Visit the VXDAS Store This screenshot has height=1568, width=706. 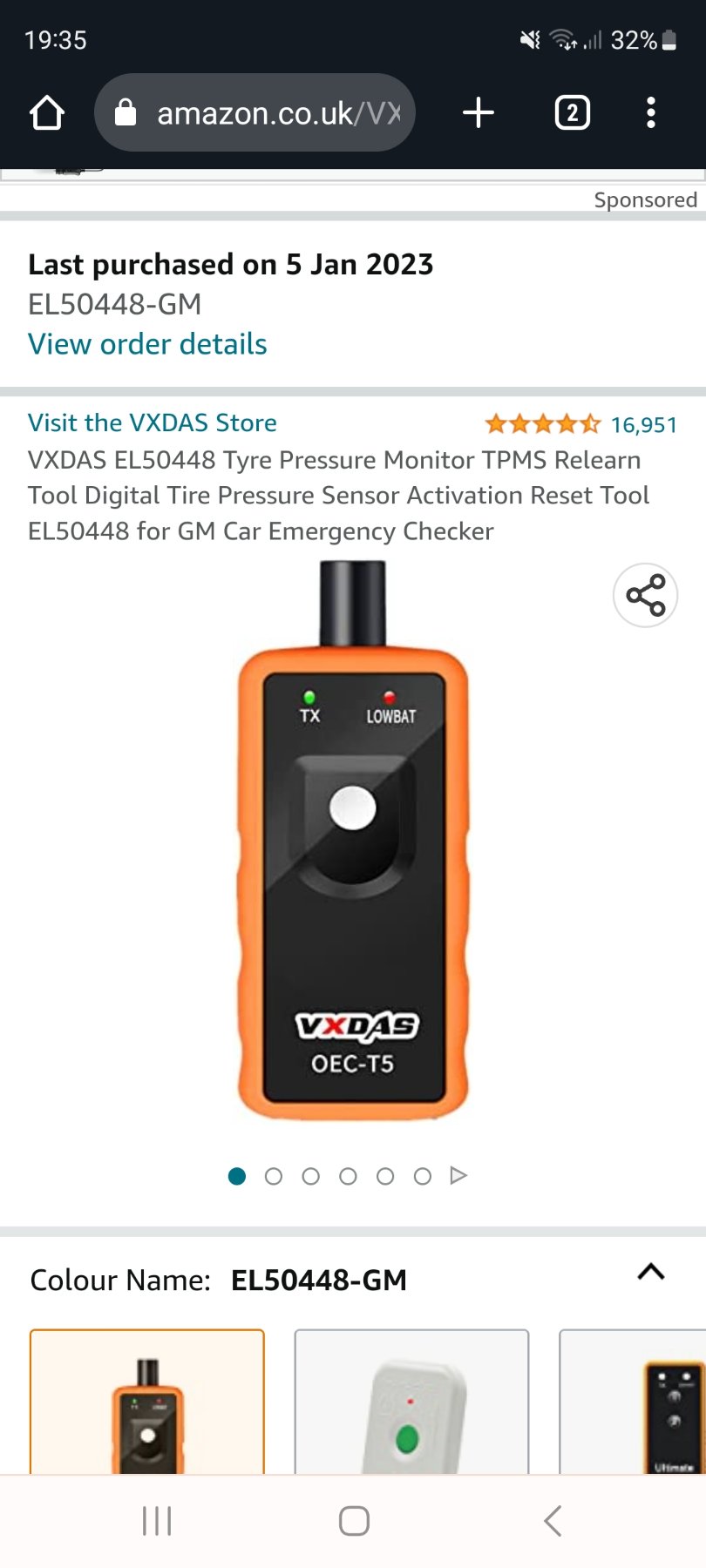click(153, 423)
